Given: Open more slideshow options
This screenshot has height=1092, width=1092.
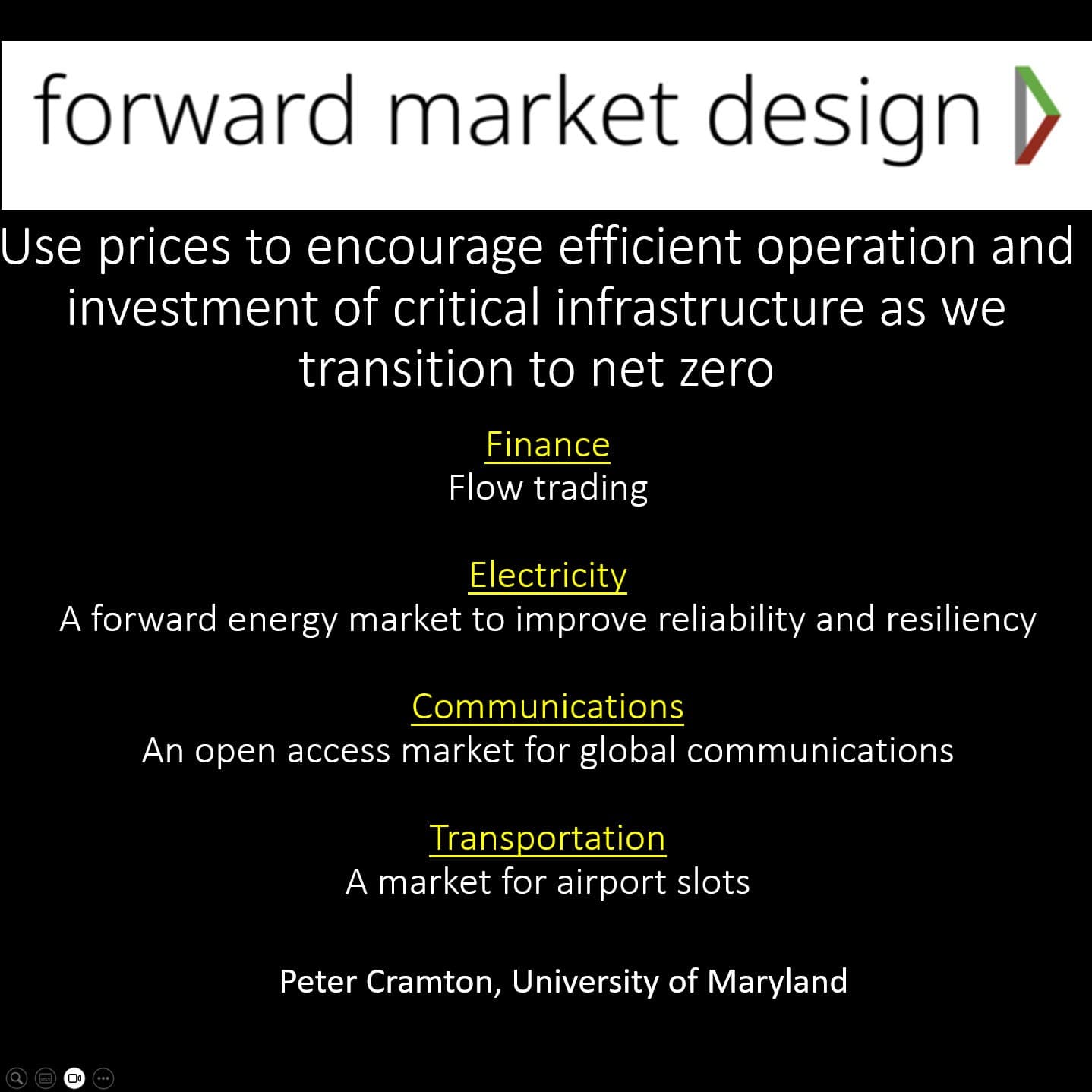Looking at the screenshot, I should [x=103, y=1078].
